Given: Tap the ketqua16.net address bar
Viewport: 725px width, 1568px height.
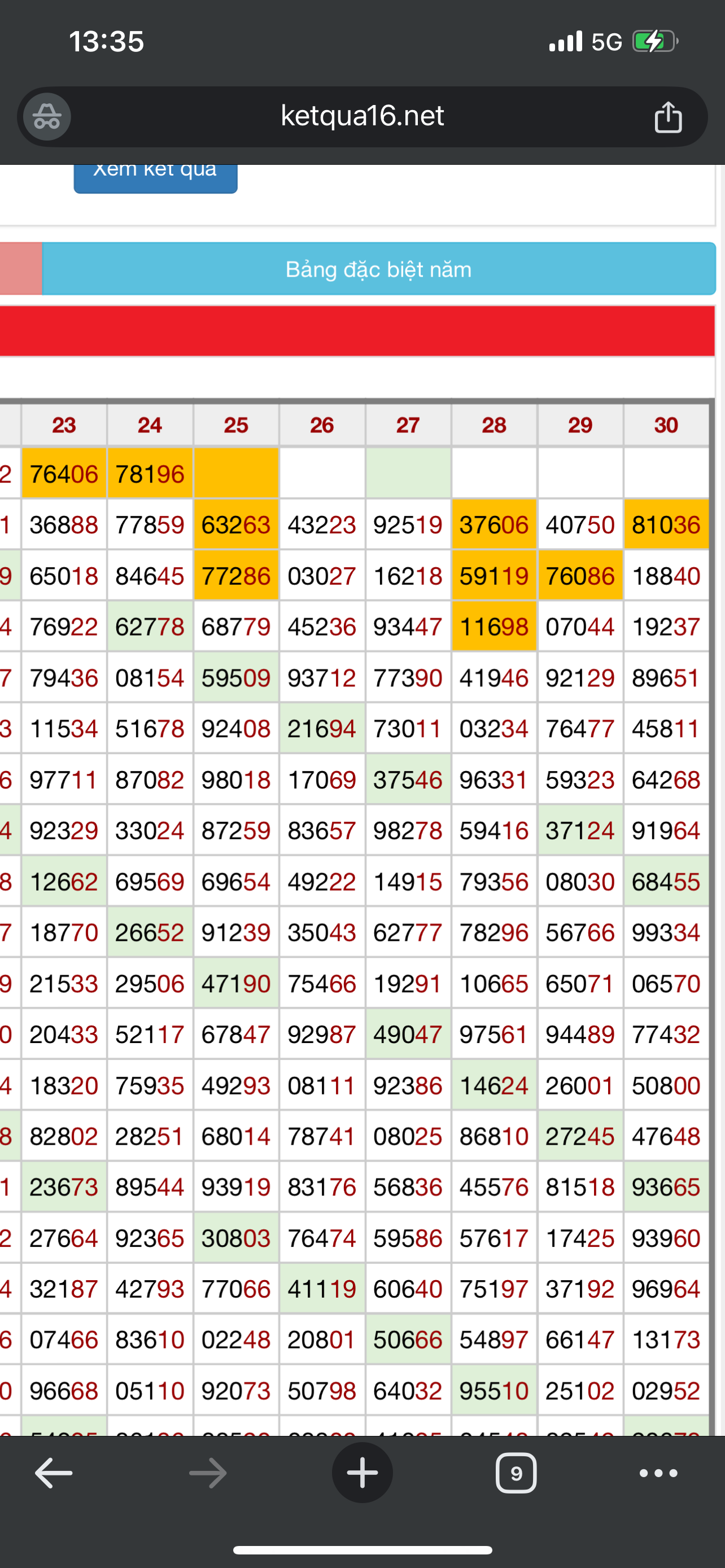Looking at the screenshot, I should point(362,116).
